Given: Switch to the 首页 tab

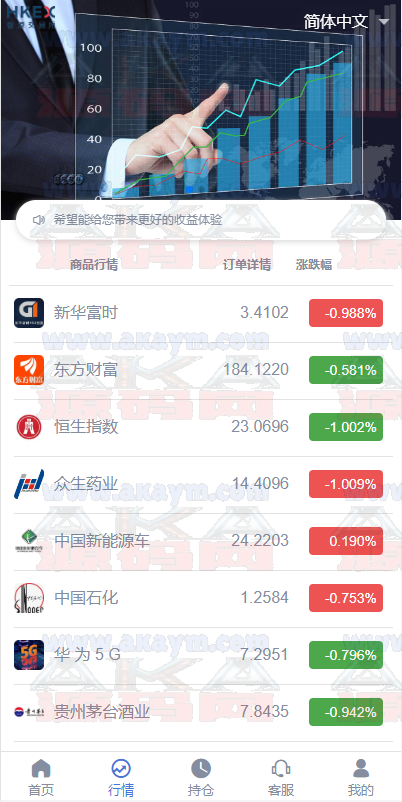Looking at the screenshot, I should point(41,777).
